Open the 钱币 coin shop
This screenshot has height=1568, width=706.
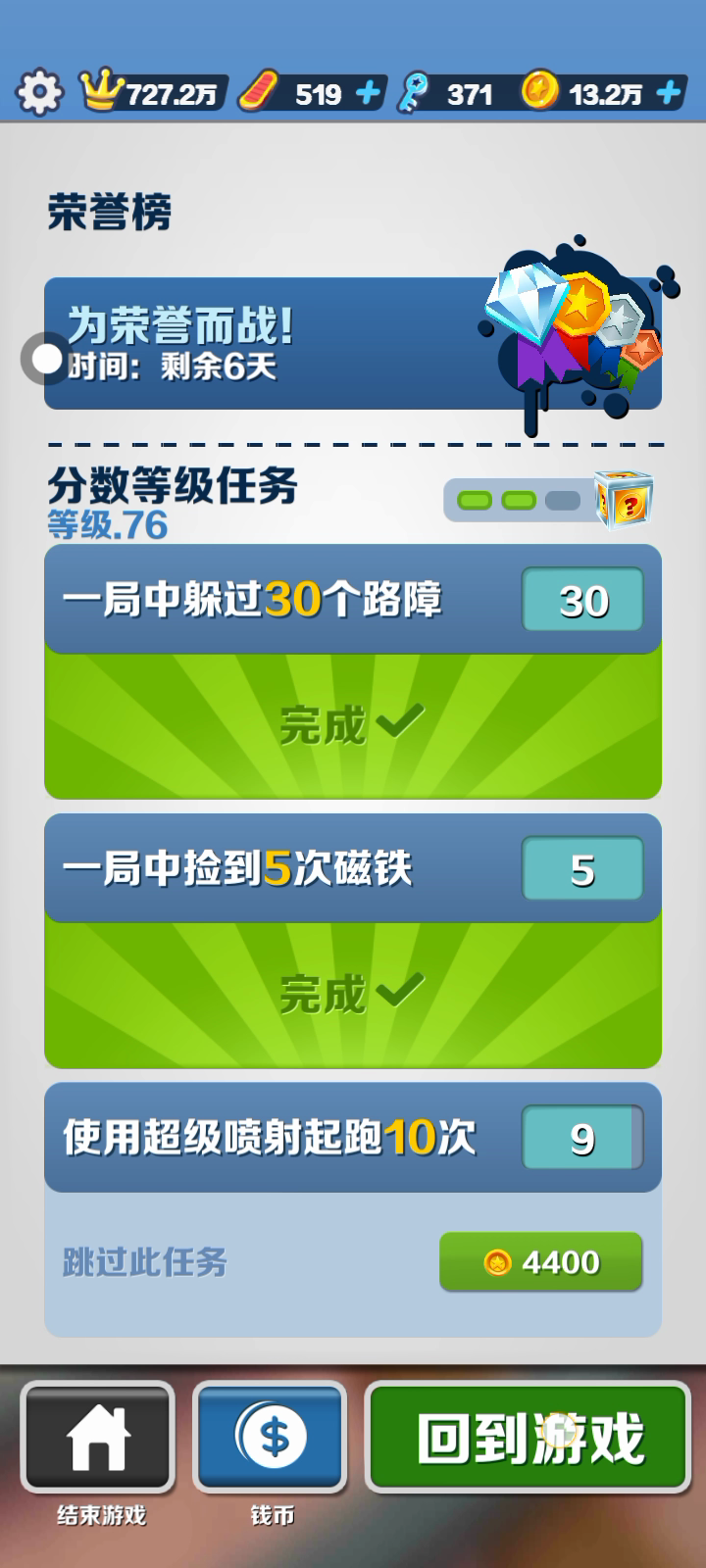point(272,1438)
